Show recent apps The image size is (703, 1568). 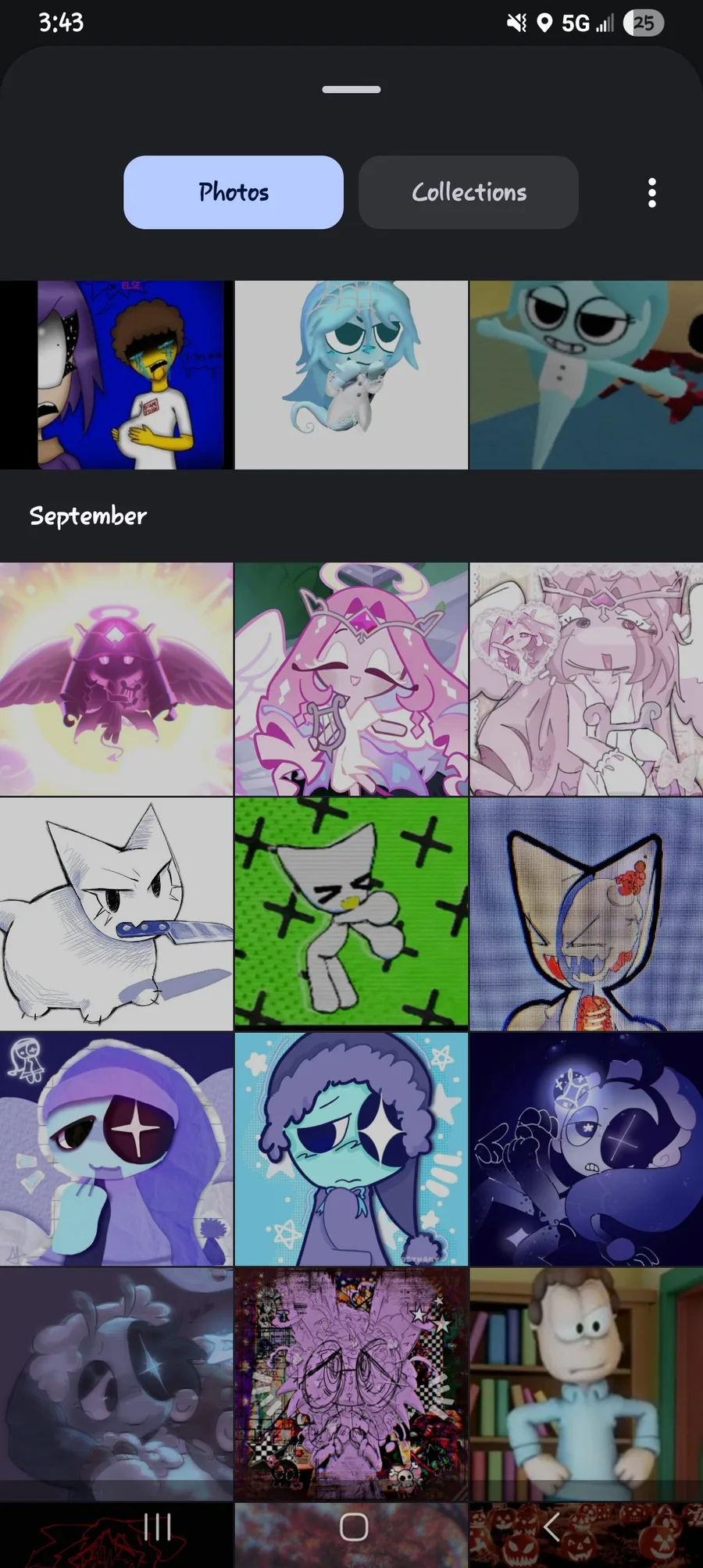click(x=157, y=1526)
